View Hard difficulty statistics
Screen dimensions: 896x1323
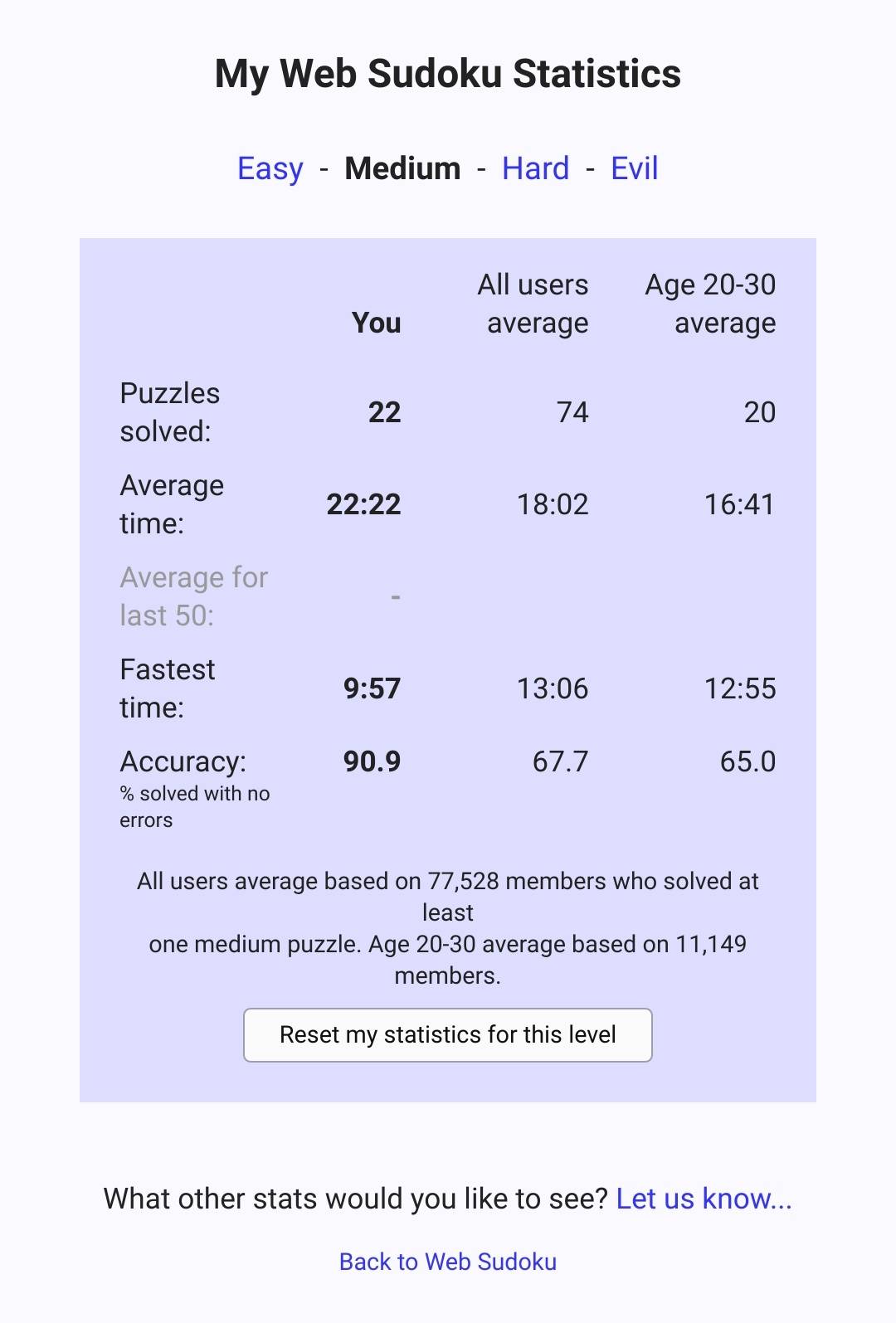click(535, 169)
